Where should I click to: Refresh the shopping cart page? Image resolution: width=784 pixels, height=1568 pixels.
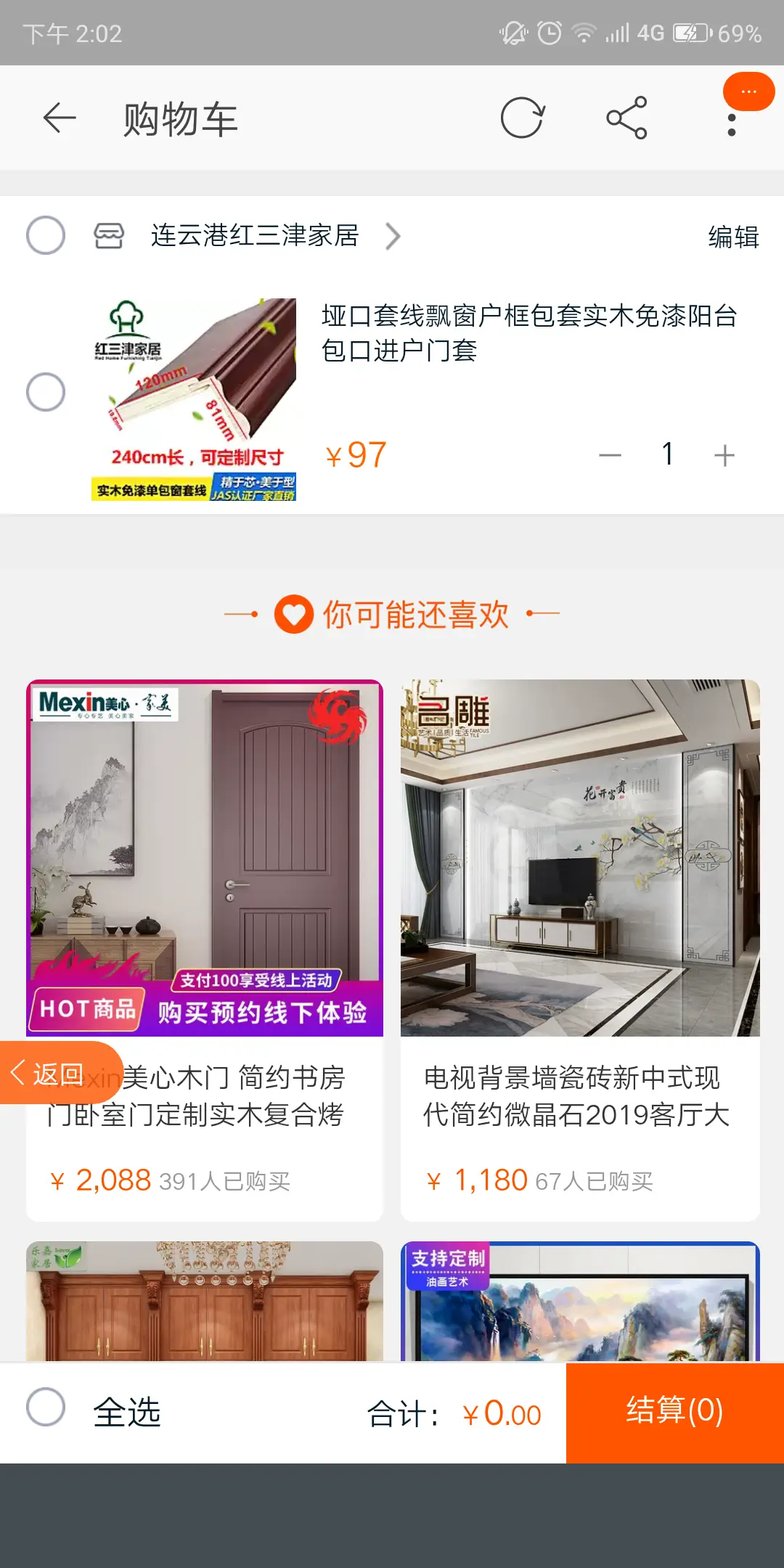pyautogui.click(x=522, y=118)
